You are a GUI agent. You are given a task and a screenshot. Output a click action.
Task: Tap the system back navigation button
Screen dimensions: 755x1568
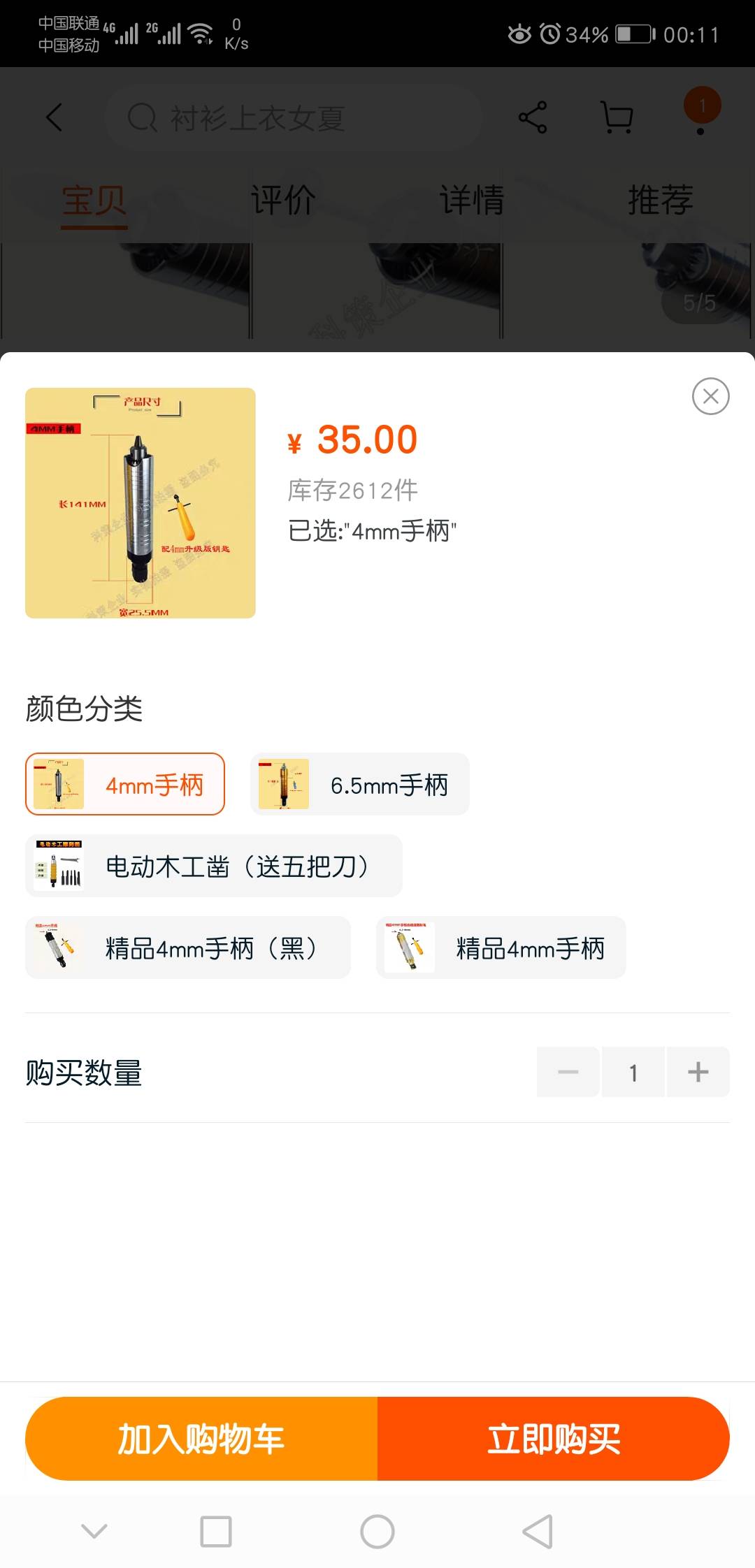[x=538, y=1532]
